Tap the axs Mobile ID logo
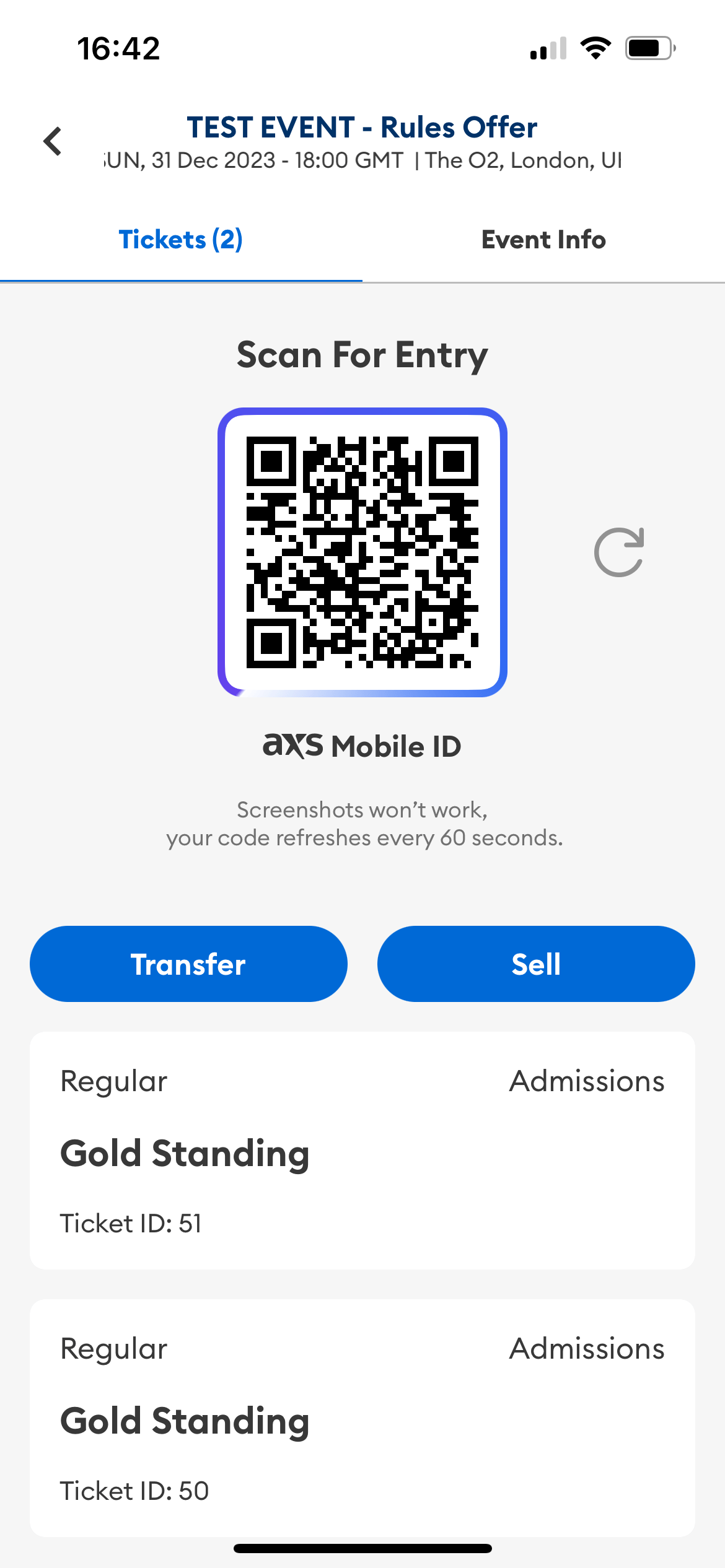 (362, 746)
